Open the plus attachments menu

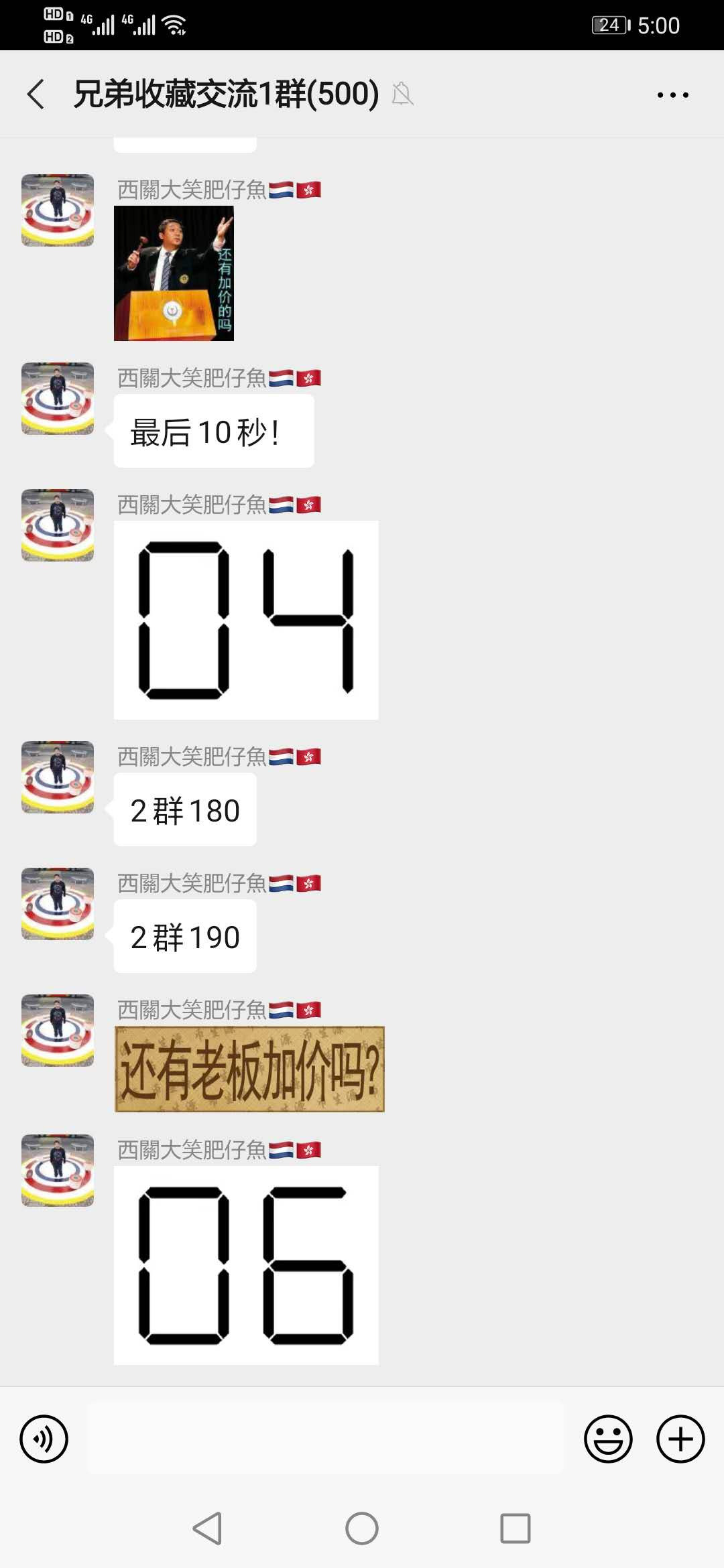click(680, 1439)
